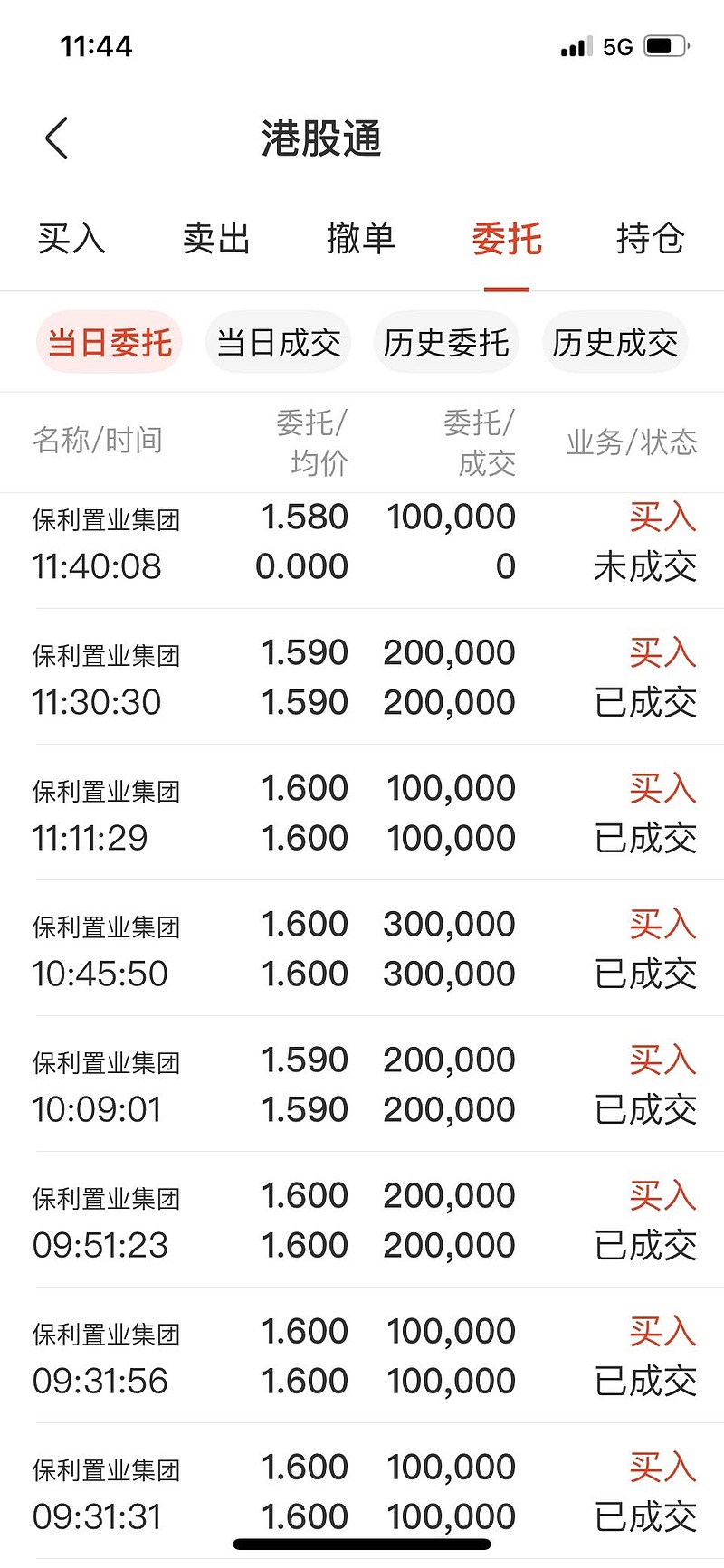
Task: Open the order placed at 11:30:30
Action: (362, 677)
